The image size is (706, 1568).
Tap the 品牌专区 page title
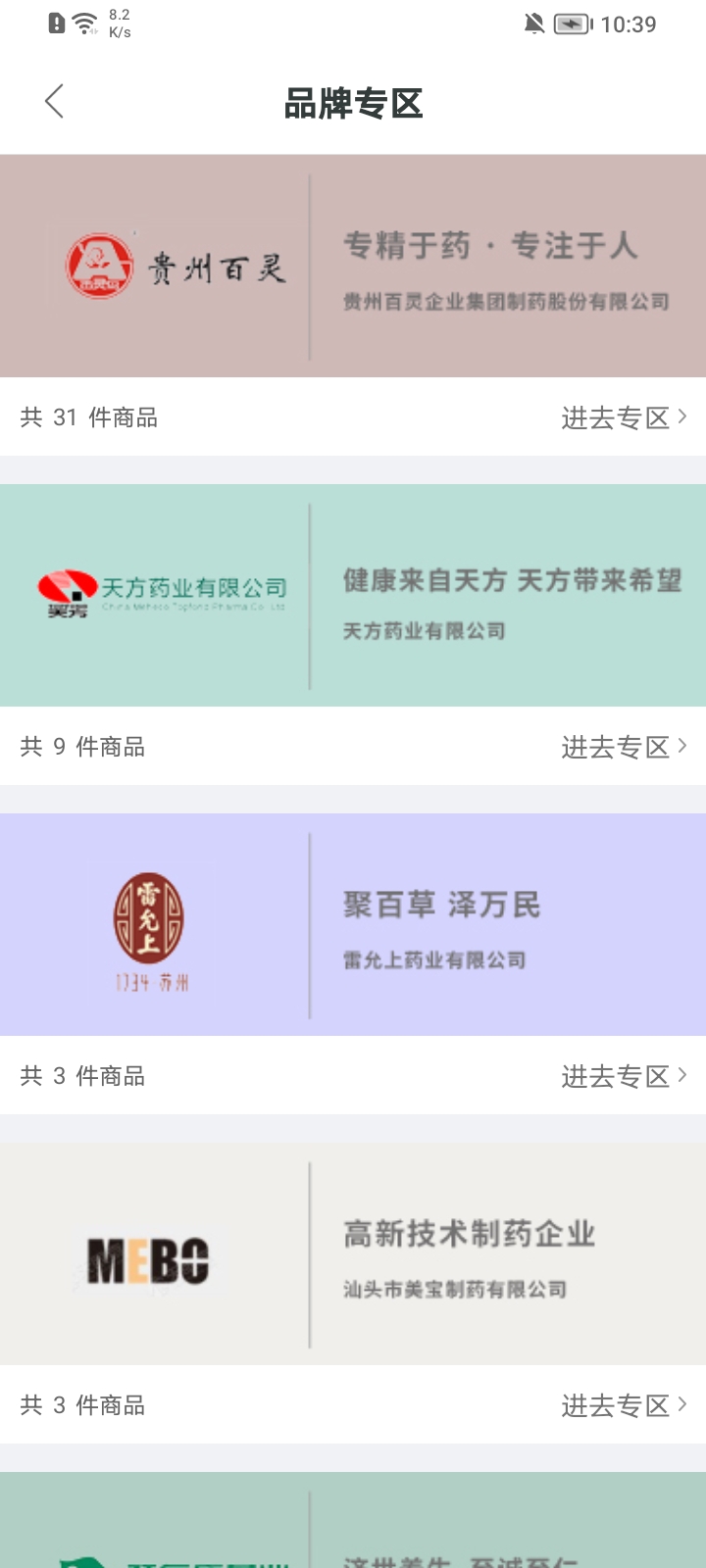(x=353, y=102)
